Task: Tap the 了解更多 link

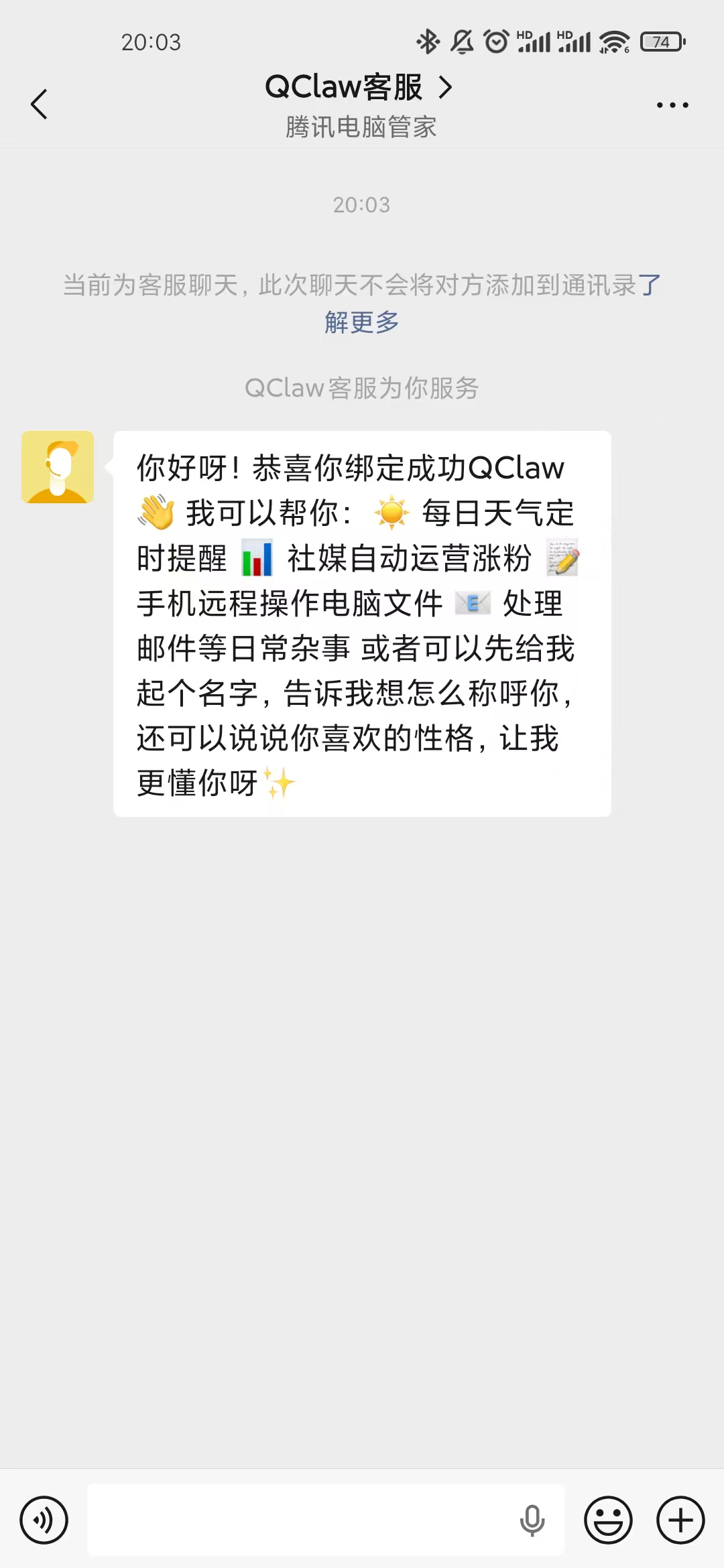Action: pos(362,322)
